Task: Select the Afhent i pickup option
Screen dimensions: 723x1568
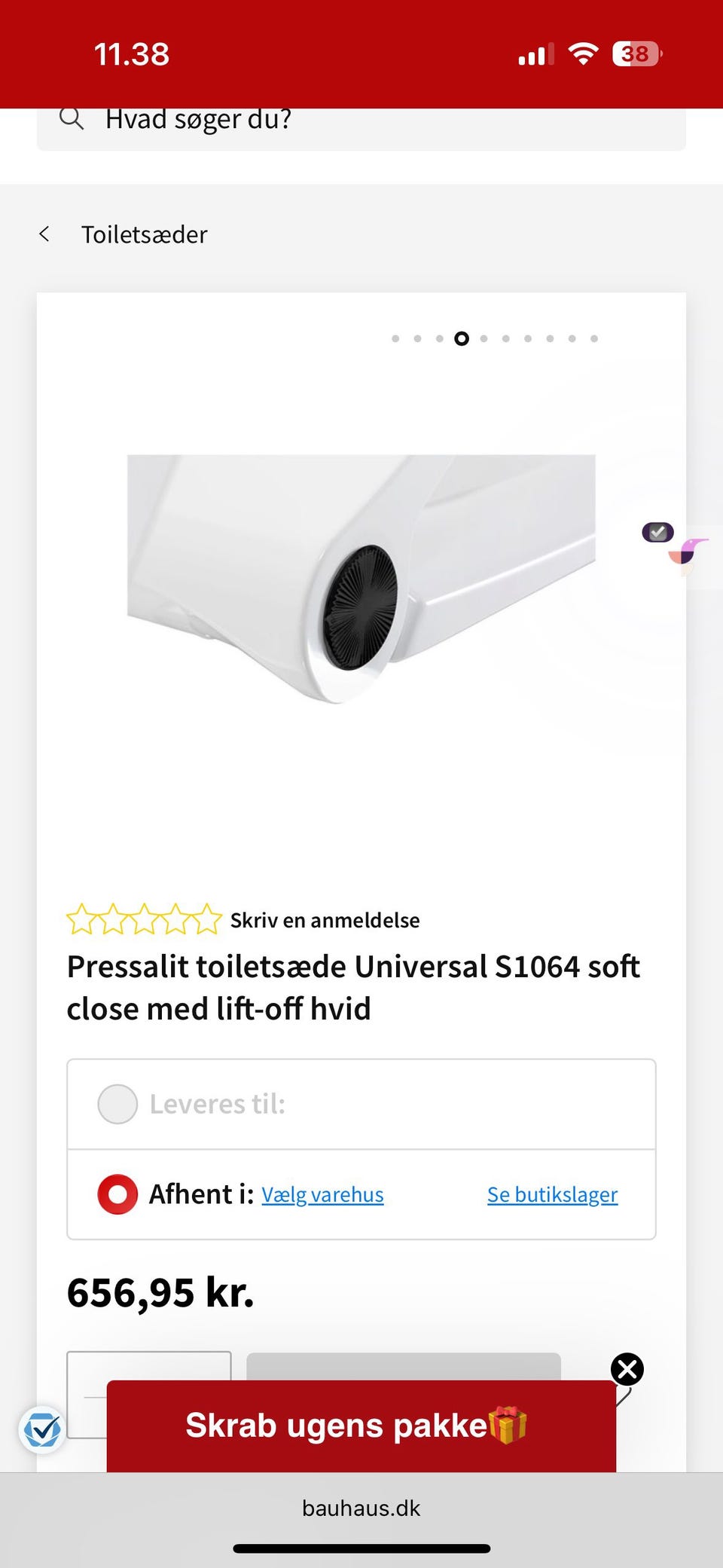Action: [x=117, y=1194]
